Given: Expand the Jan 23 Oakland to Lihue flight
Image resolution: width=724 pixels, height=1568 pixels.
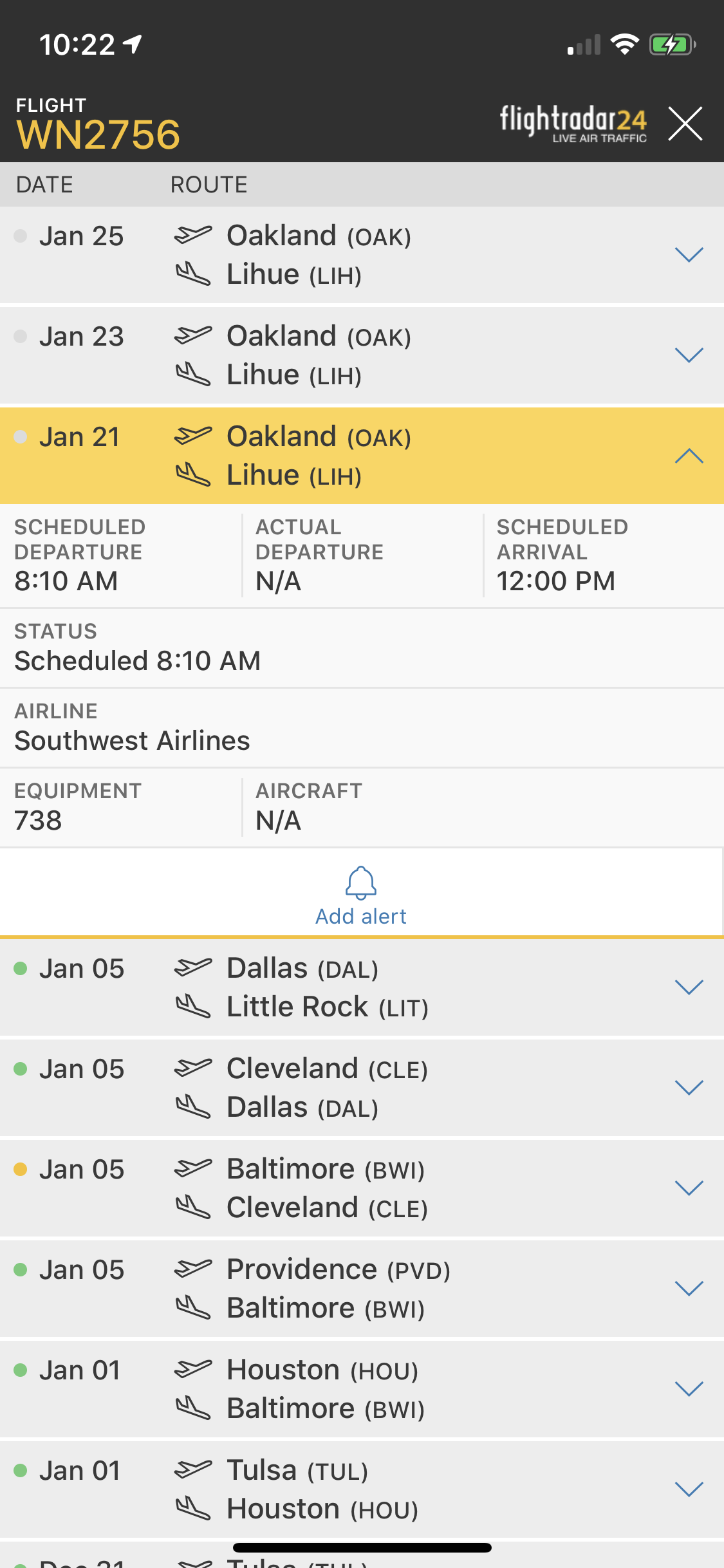Looking at the screenshot, I should pos(689,355).
